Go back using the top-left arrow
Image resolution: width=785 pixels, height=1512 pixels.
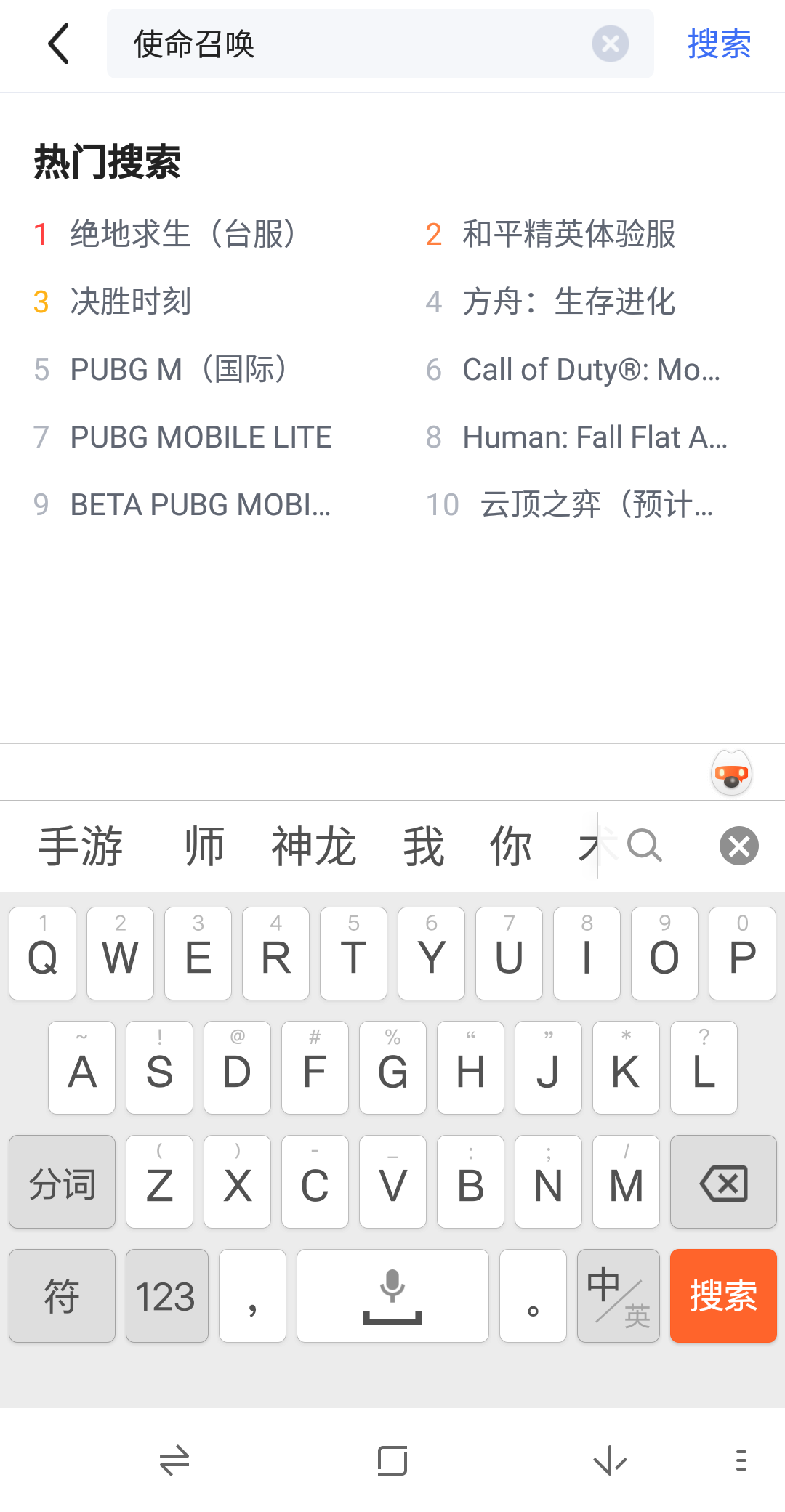coord(59,44)
